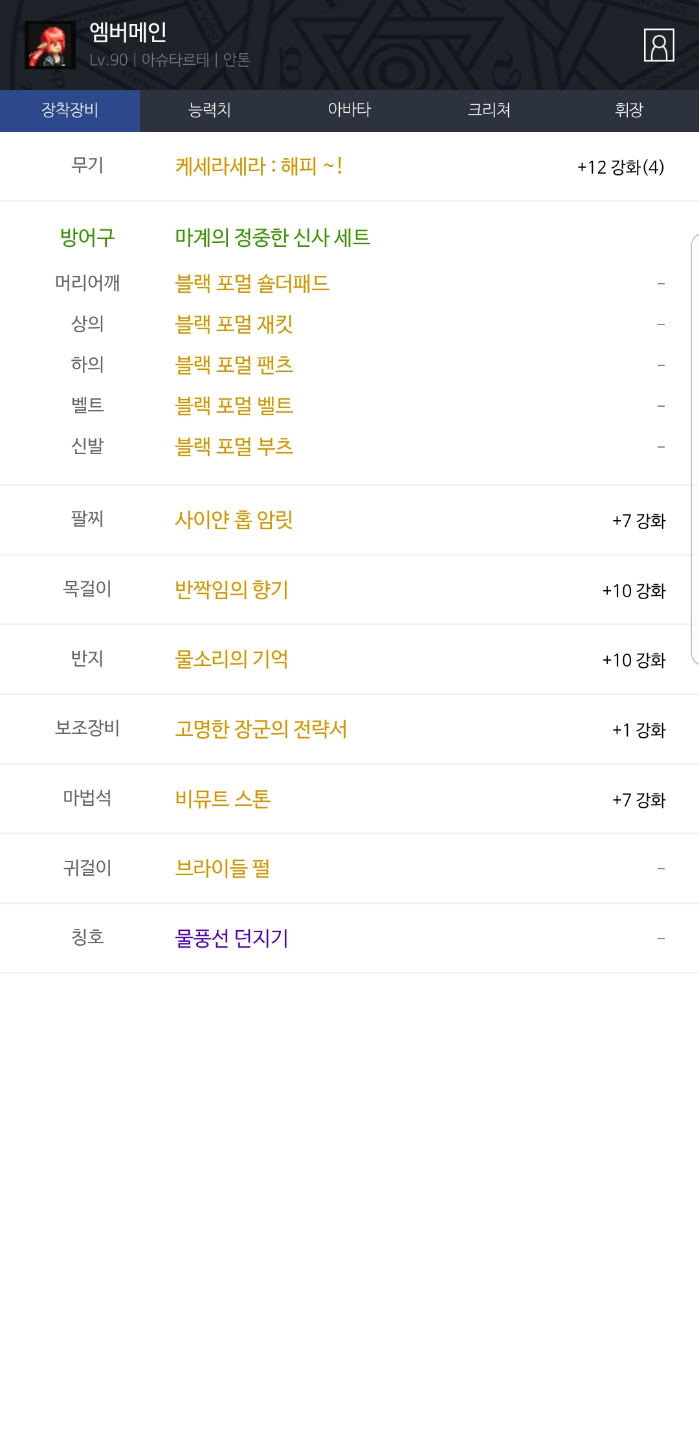Viewport: 699px width, 1438px height.
Task: Show the 반짝임의 향기 necklace details
Action: pyautogui.click(x=231, y=590)
